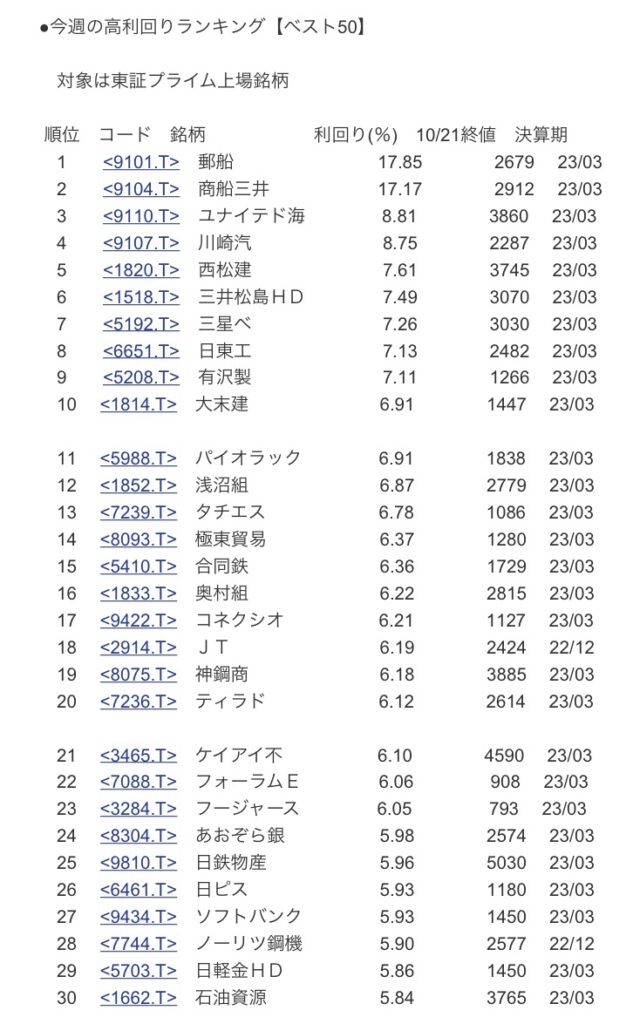Open the 9107.T link for 川崎汽

click(x=140, y=243)
